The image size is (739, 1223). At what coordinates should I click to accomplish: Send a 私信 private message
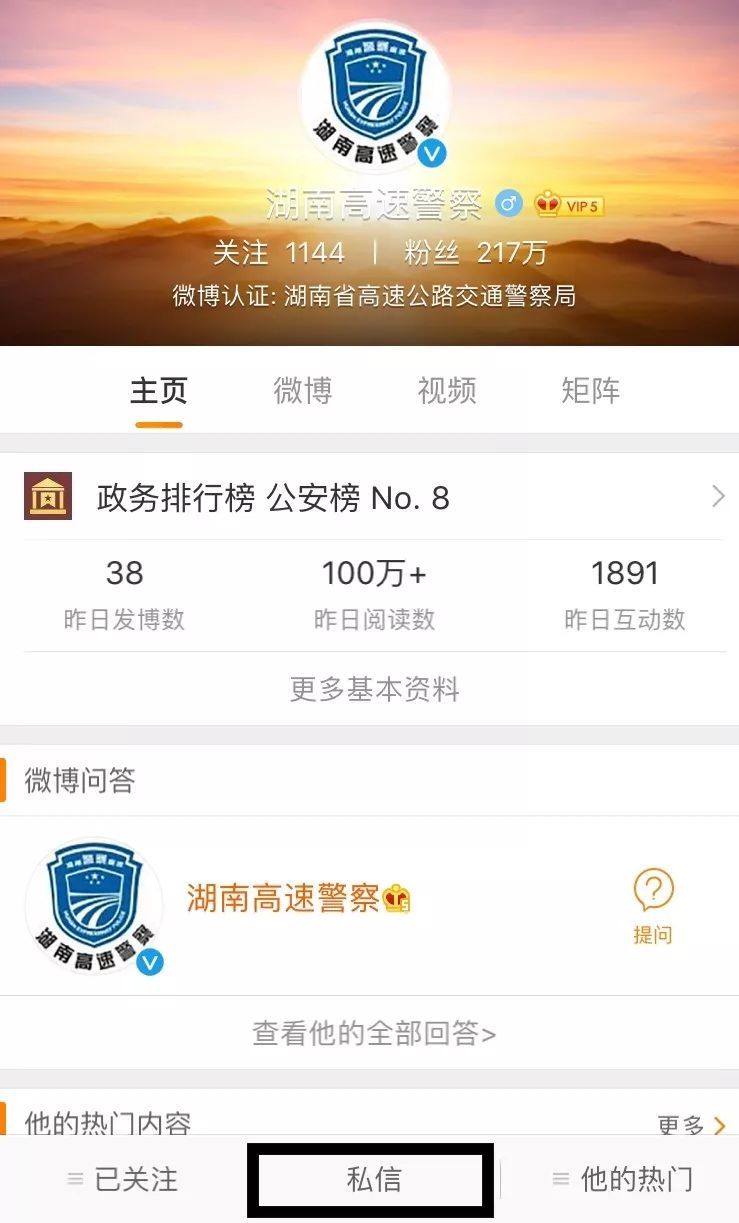tap(373, 1180)
